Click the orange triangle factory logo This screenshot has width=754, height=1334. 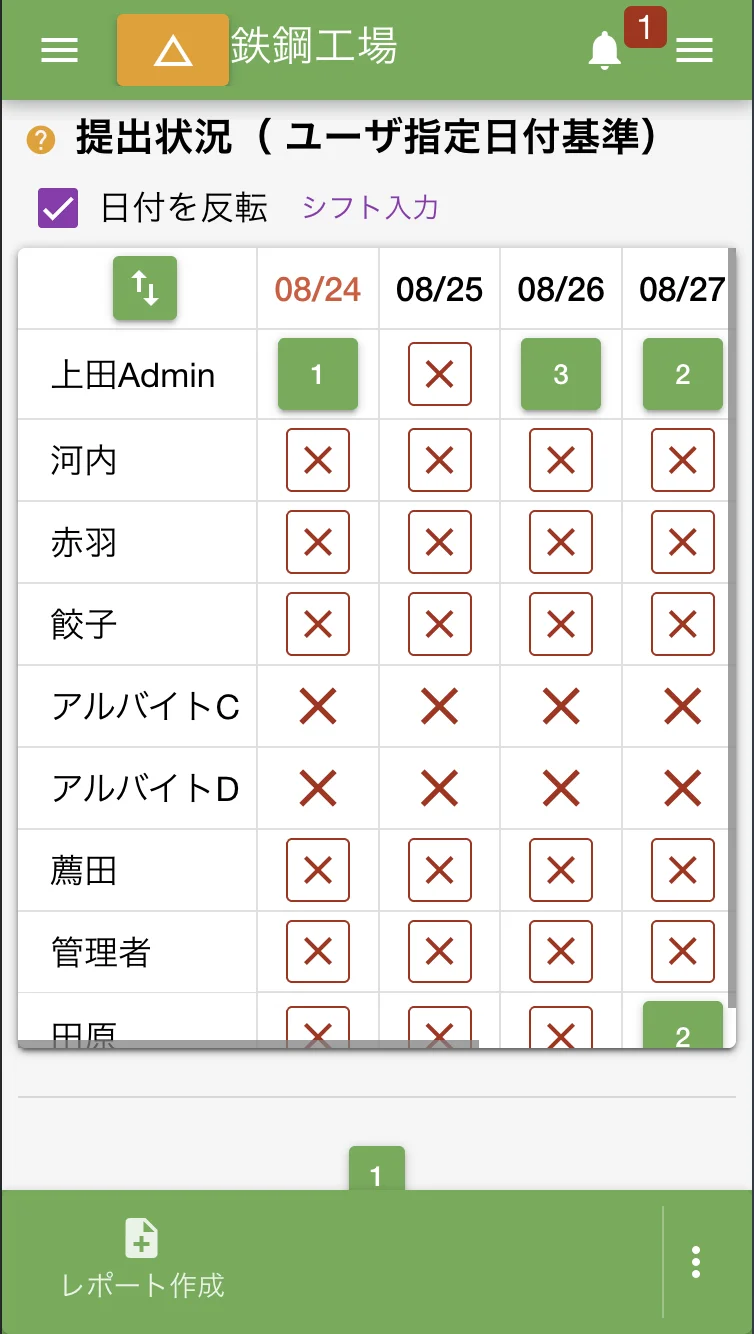click(x=171, y=48)
